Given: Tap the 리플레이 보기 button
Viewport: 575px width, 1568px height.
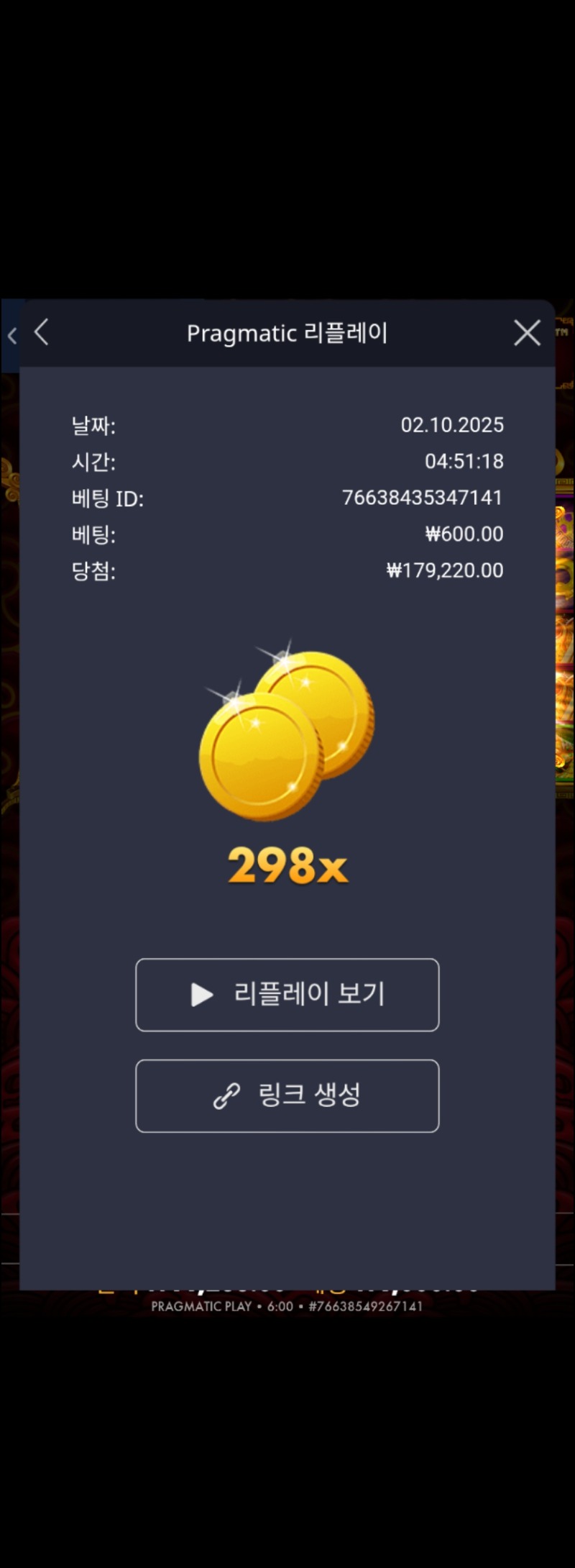Looking at the screenshot, I should tap(287, 995).
